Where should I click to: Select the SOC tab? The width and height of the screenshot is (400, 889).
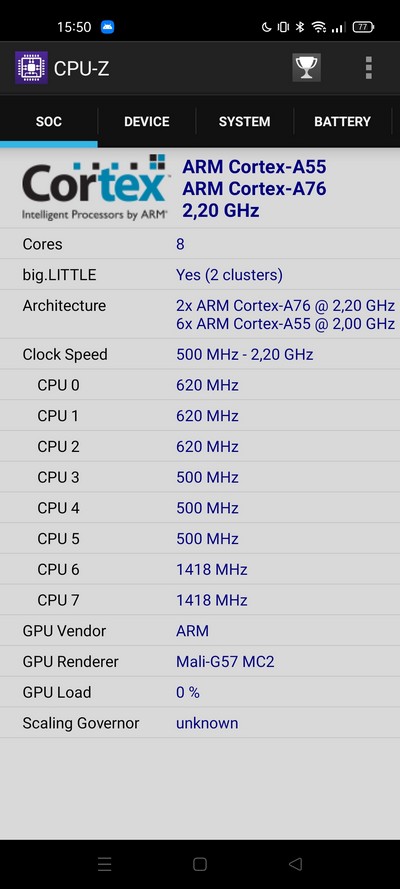[x=49, y=121]
